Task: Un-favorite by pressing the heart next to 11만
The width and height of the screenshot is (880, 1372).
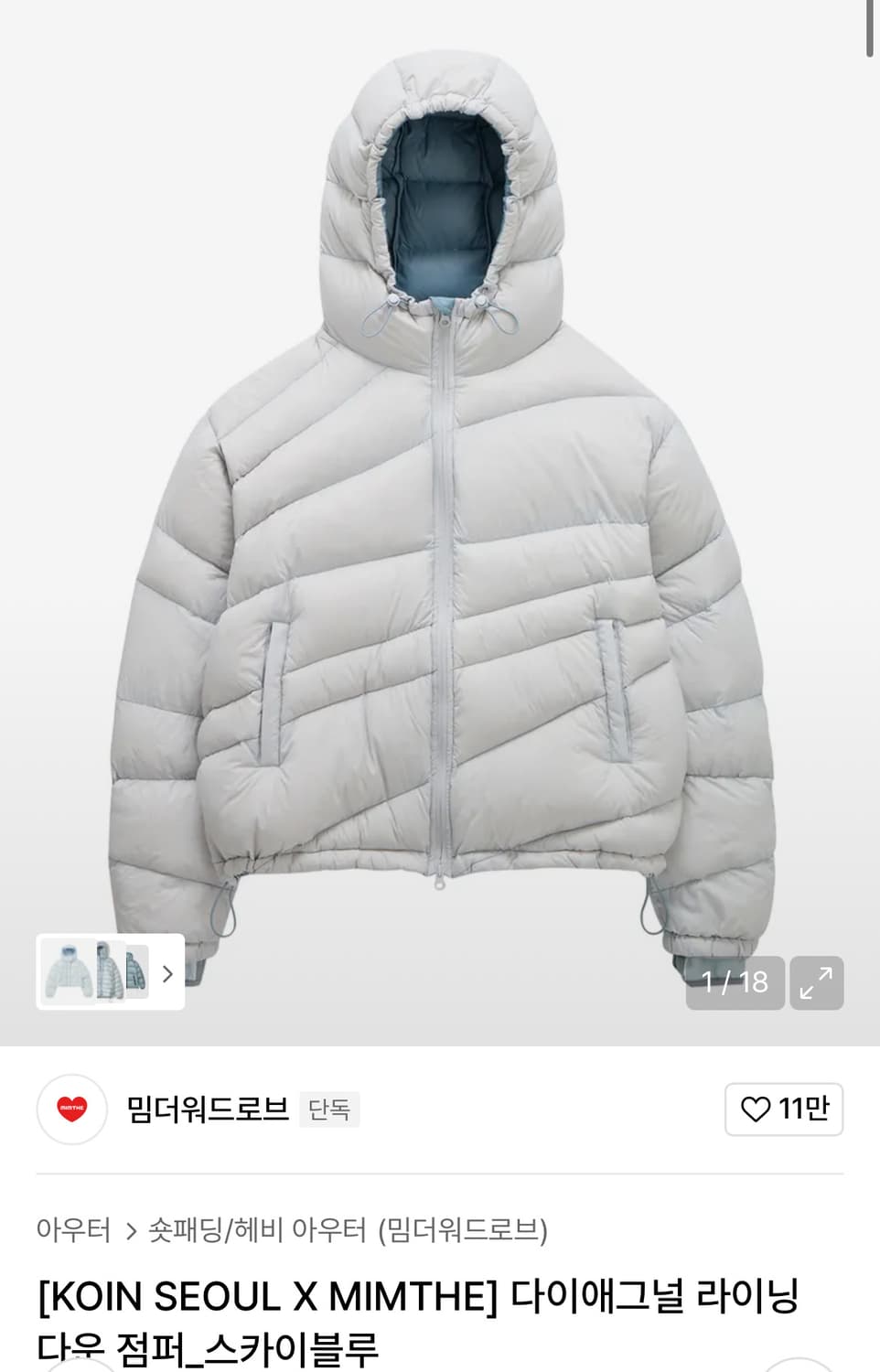Action: tap(754, 1109)
